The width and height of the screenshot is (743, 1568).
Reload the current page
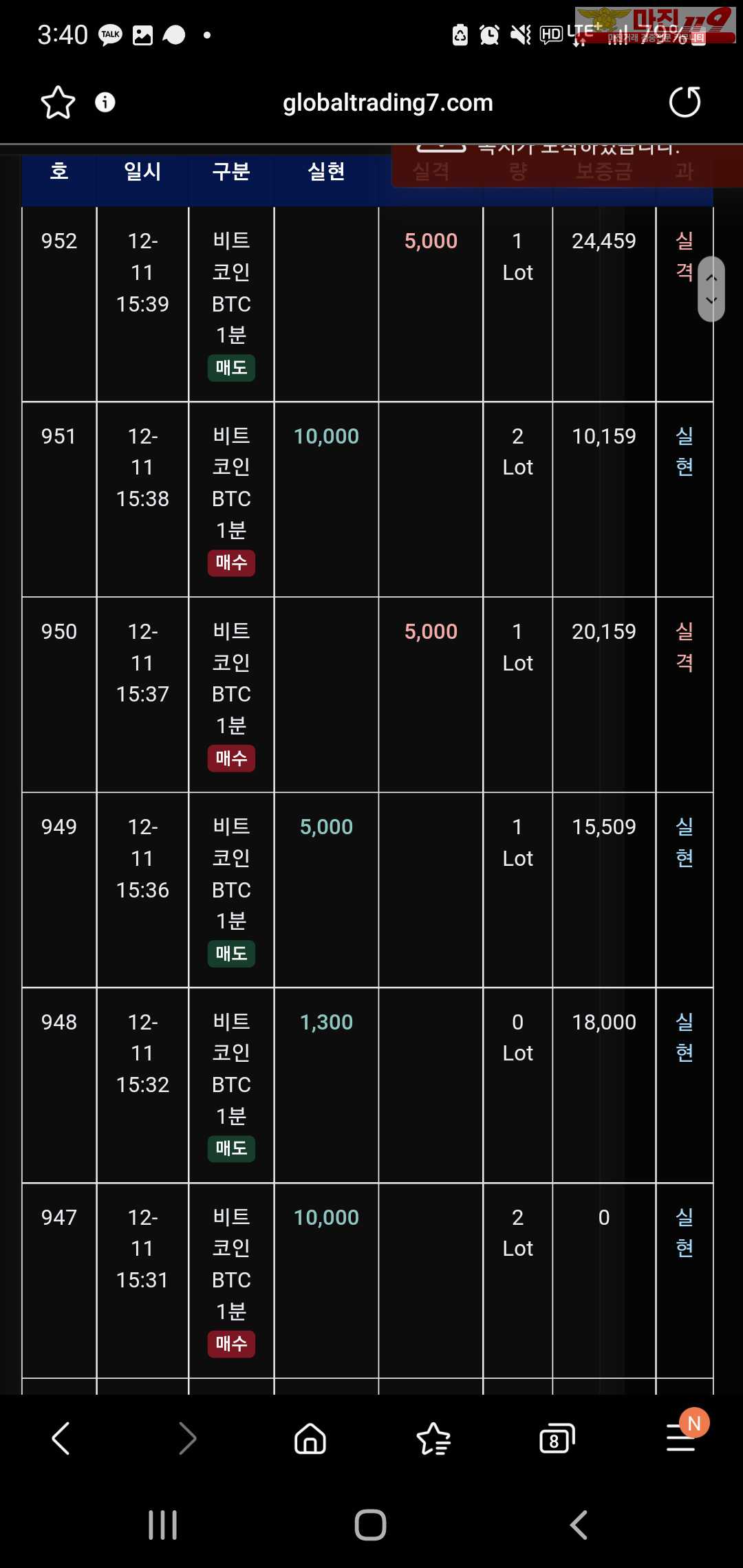click(x=685, y=102)
